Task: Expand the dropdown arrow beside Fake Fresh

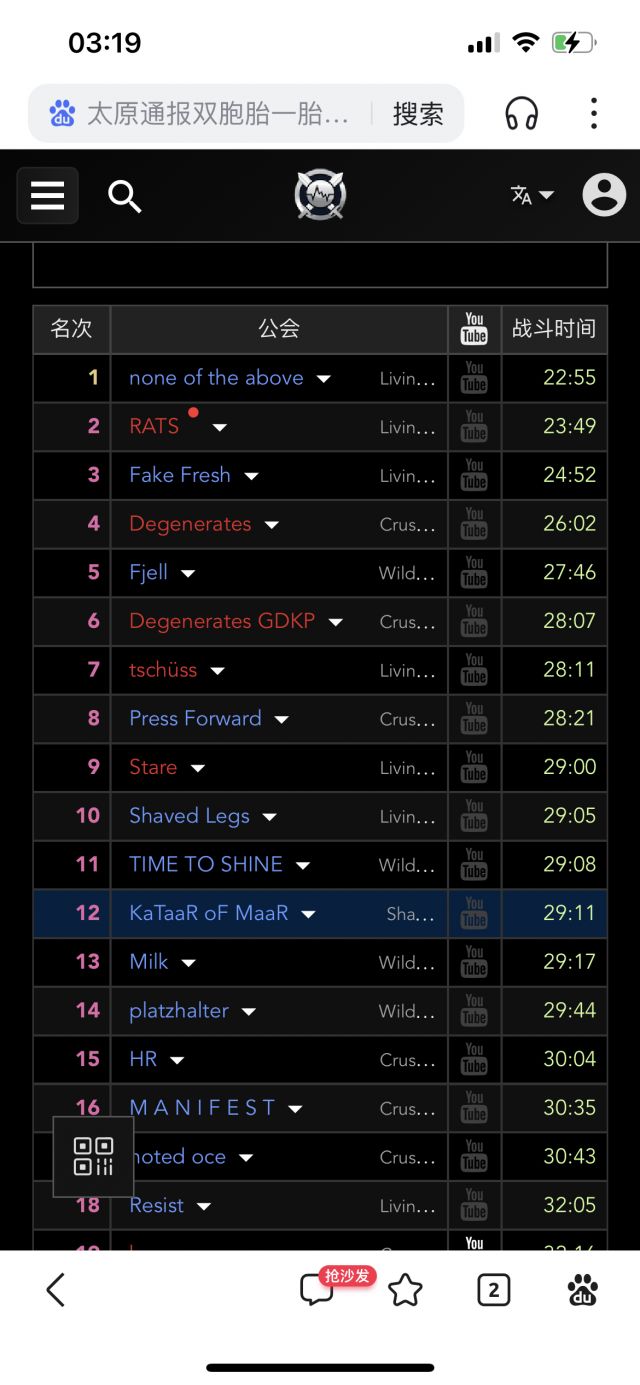Action: pos(252,476)
